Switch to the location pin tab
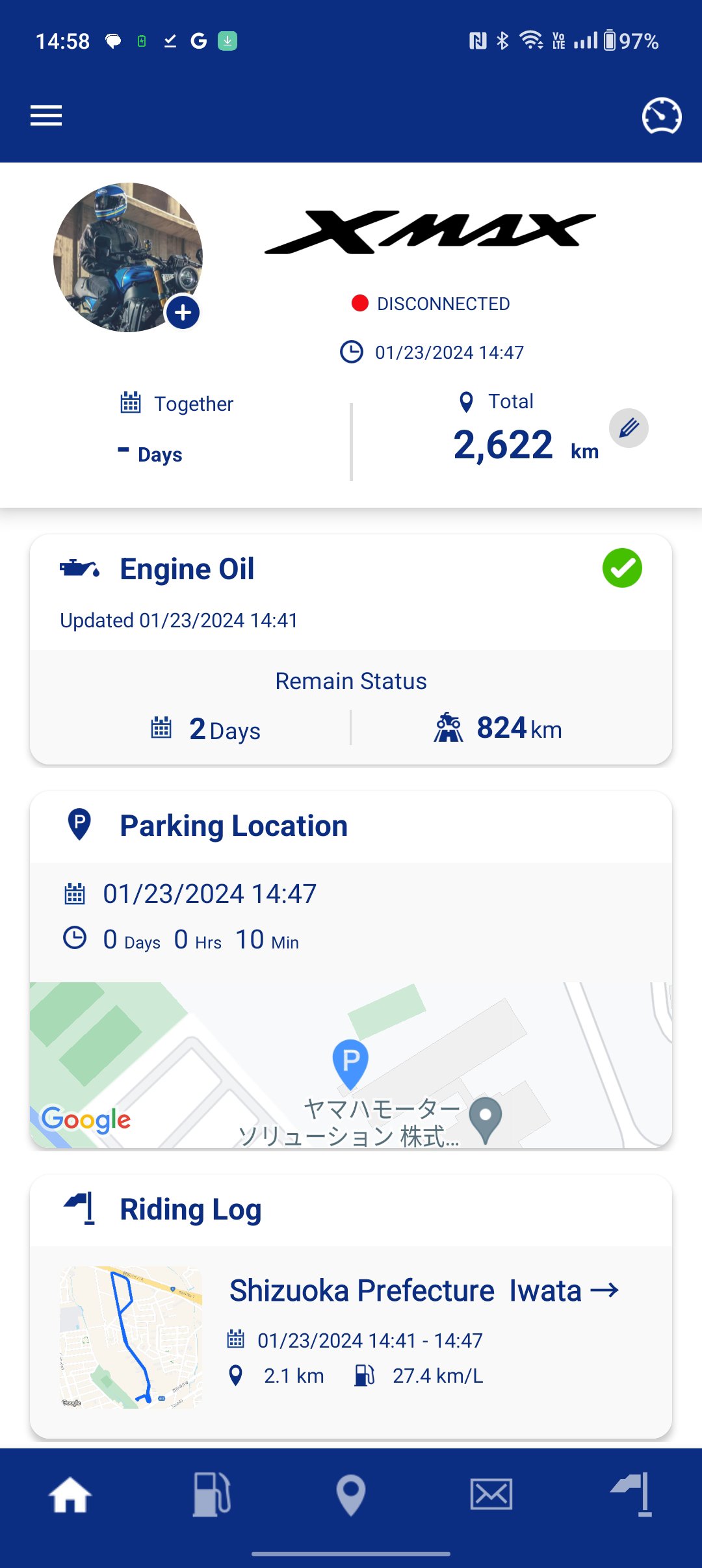The image size is (702, 1568). click(351, 1495)
